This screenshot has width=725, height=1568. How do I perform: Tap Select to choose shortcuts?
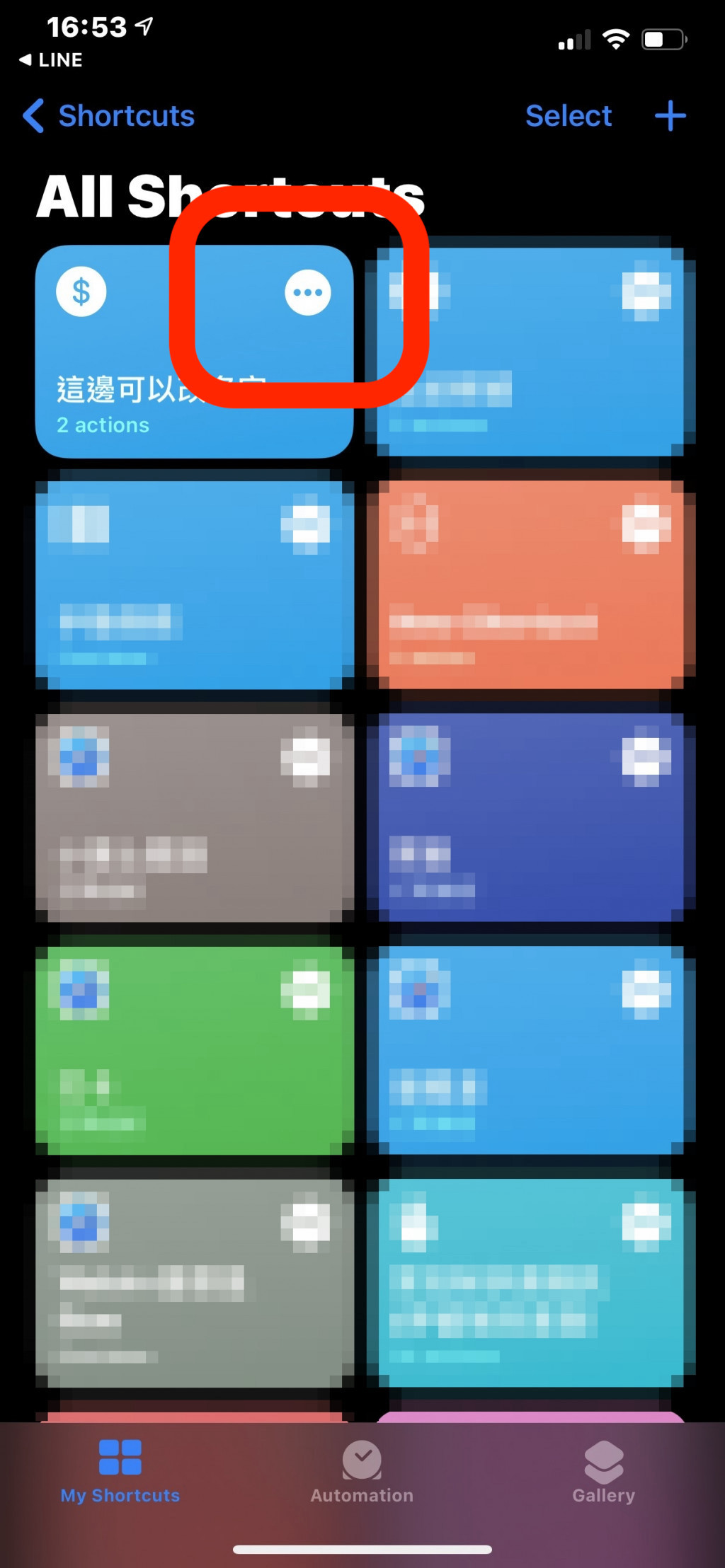click(568, 116)
